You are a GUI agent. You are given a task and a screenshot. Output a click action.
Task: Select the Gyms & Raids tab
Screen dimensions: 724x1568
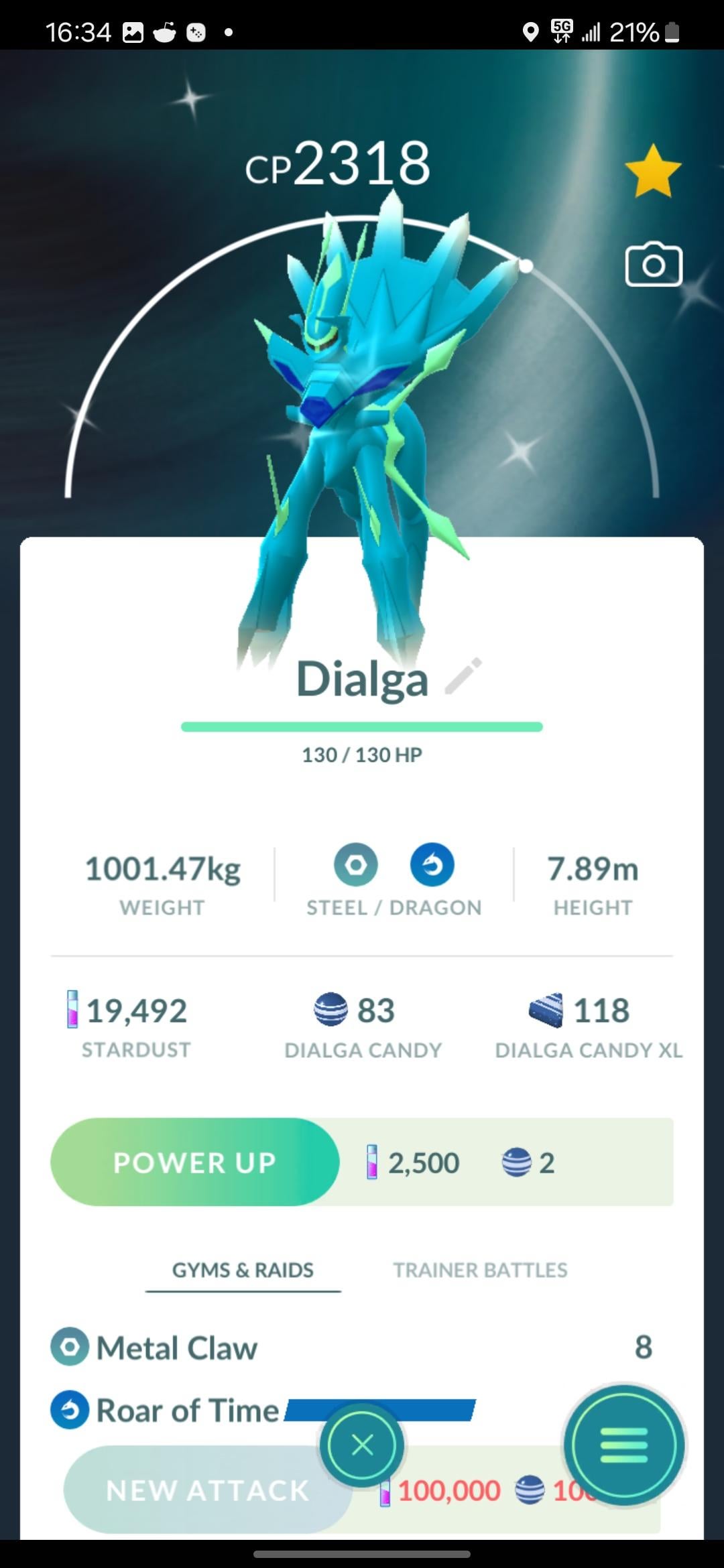pyautogui.click(x=243, y=1270)
